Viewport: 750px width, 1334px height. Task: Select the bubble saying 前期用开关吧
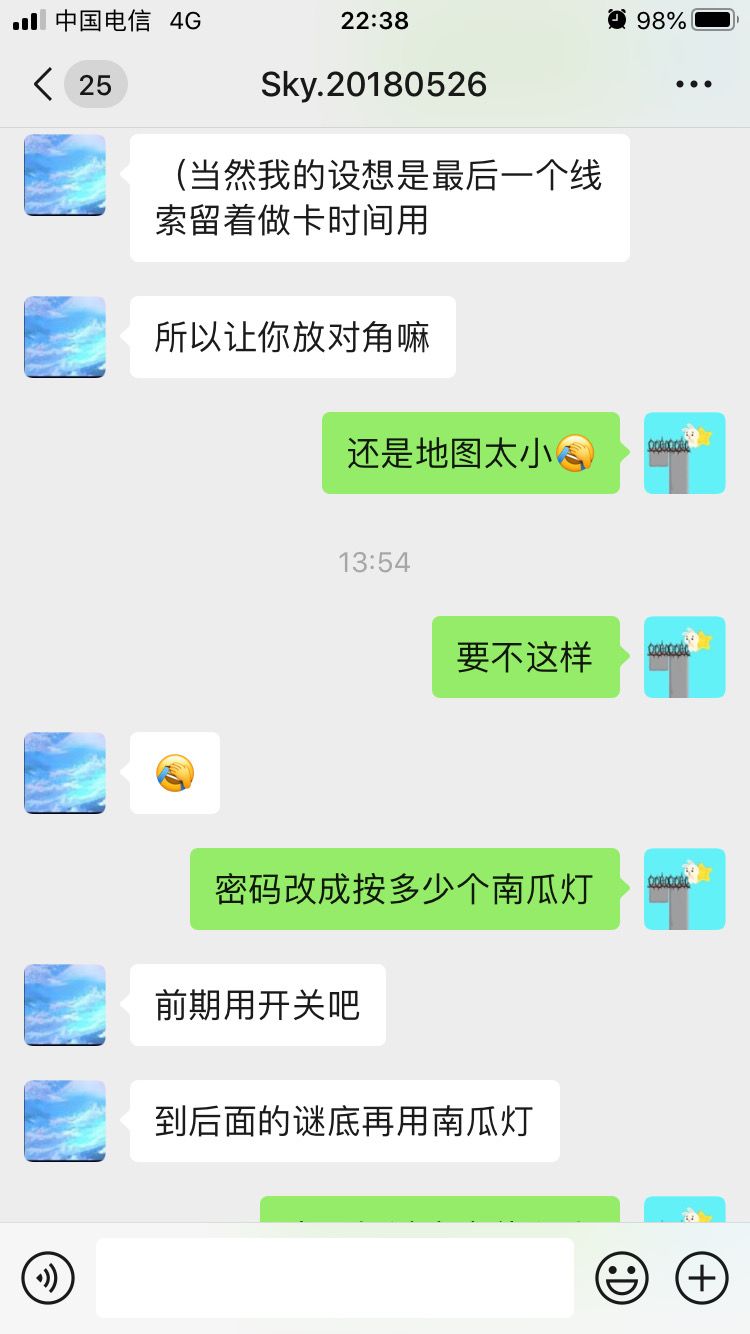tap(256, 1005)
